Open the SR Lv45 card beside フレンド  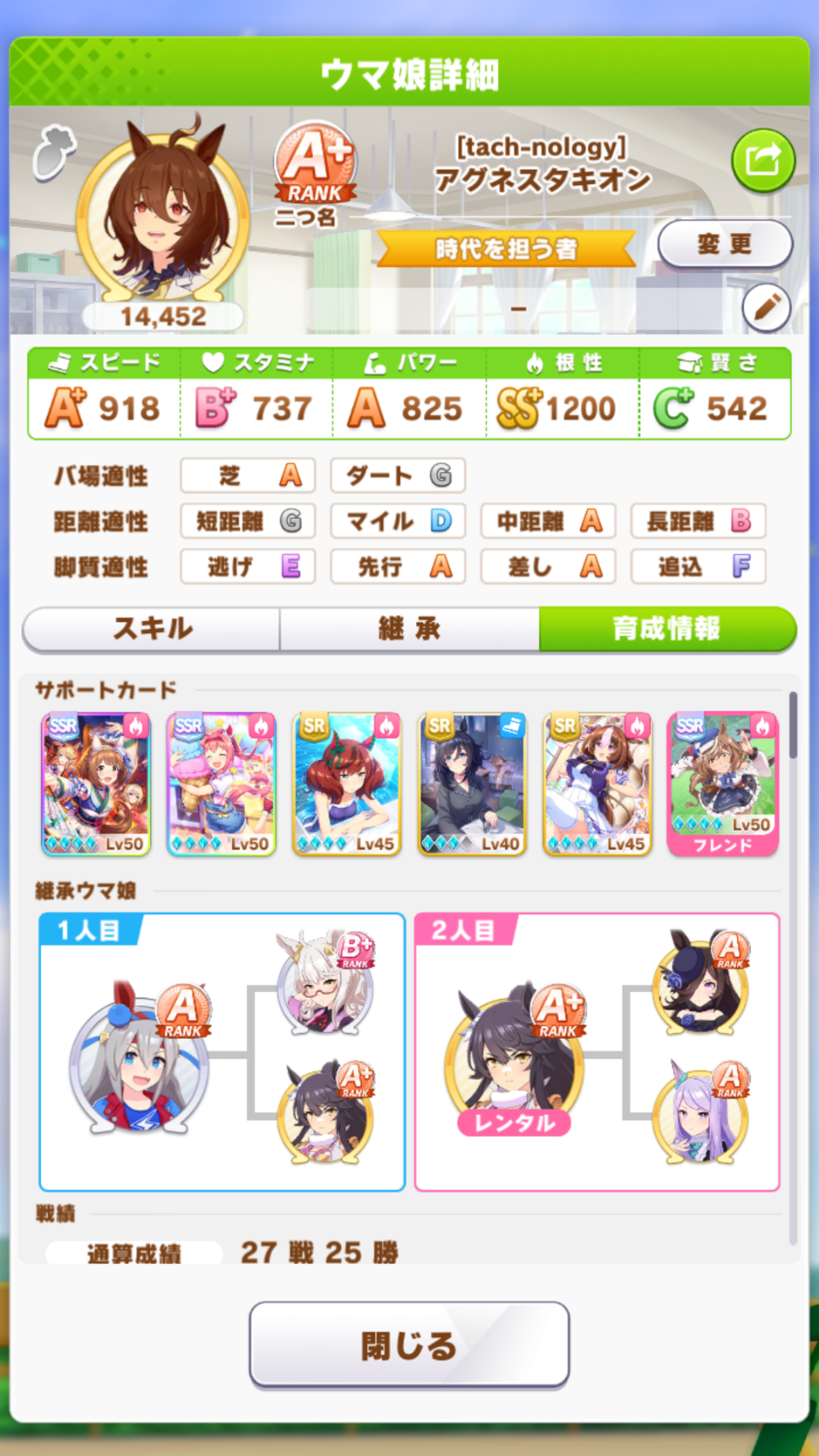click(x=597, y=785)
